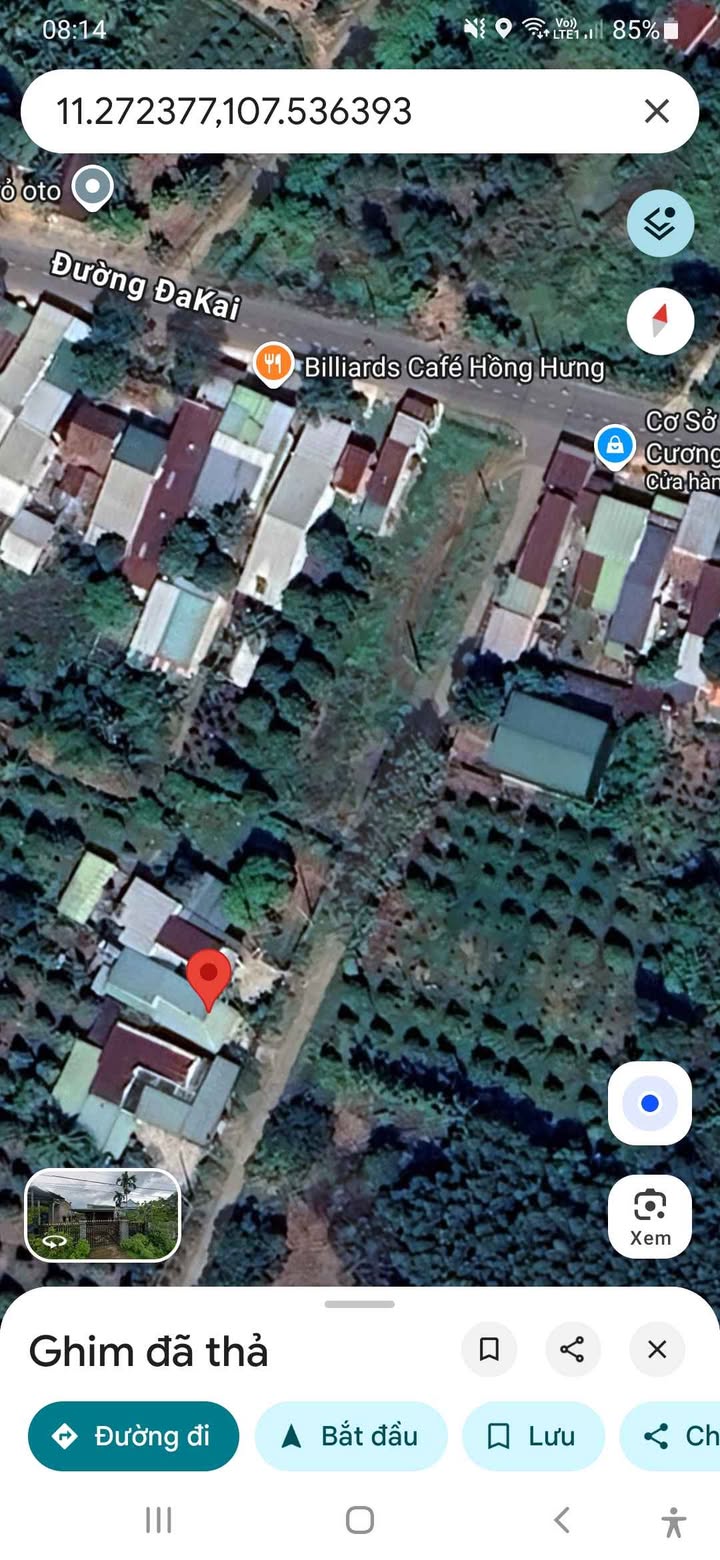Open the map layers selector
Screen dimensions: 720x1560
point(660,223)
